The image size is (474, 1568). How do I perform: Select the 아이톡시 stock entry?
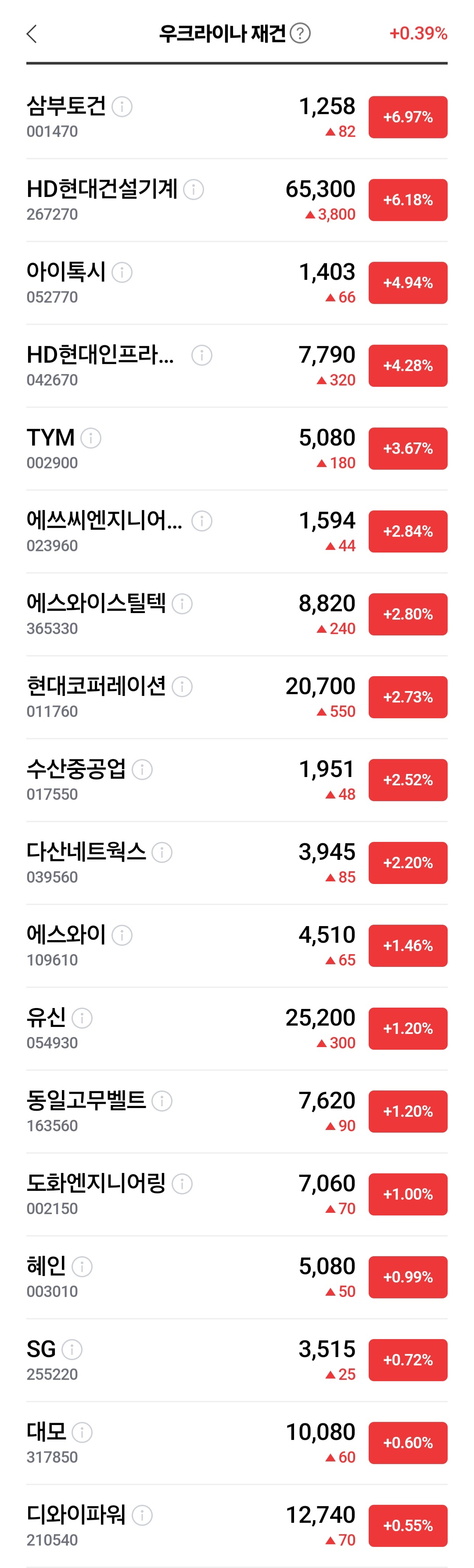[237, 283]
